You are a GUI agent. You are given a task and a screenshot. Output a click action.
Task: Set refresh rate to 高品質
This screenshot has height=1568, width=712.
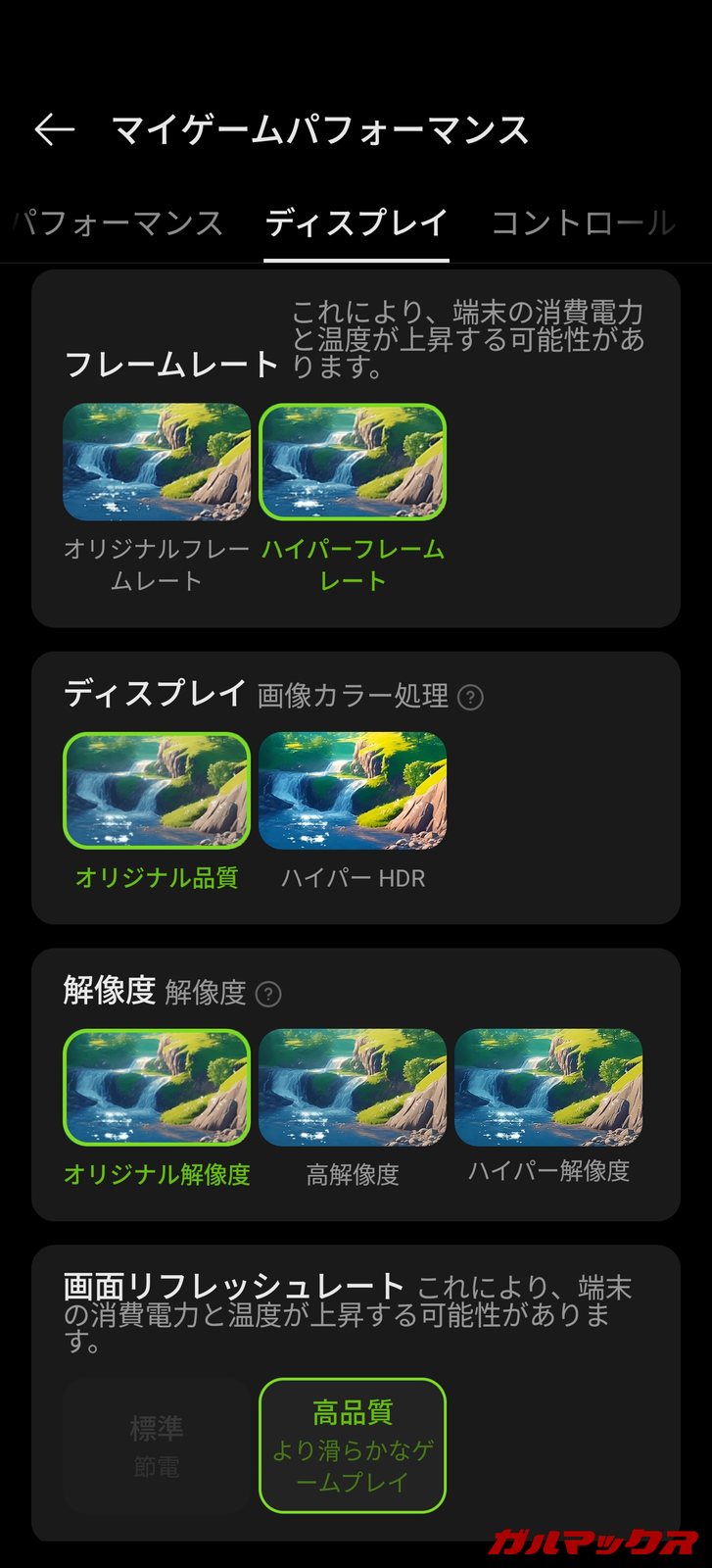(353, 1445)
